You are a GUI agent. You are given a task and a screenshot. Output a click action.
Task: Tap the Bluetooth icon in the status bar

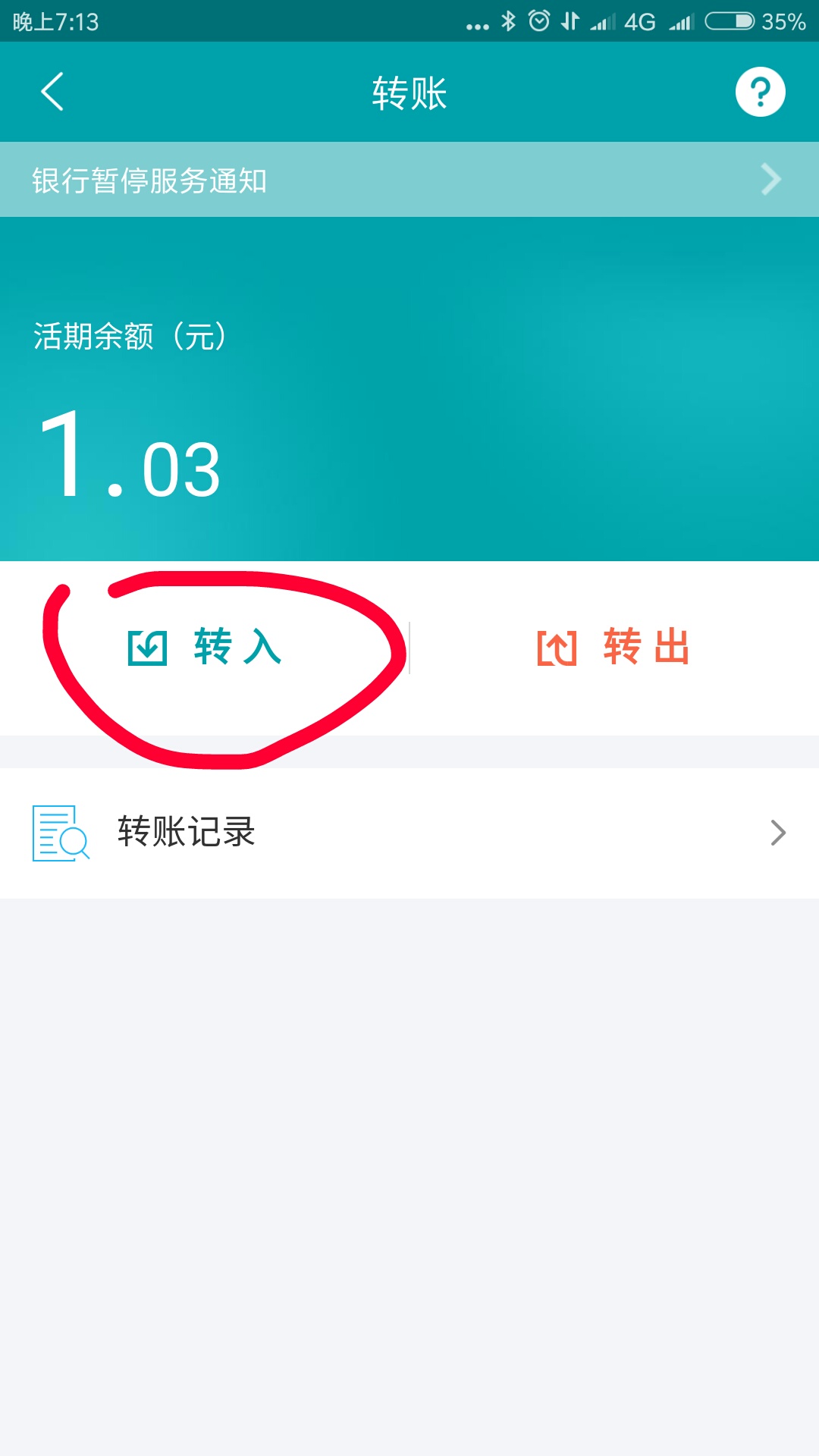tap(509, 23)
